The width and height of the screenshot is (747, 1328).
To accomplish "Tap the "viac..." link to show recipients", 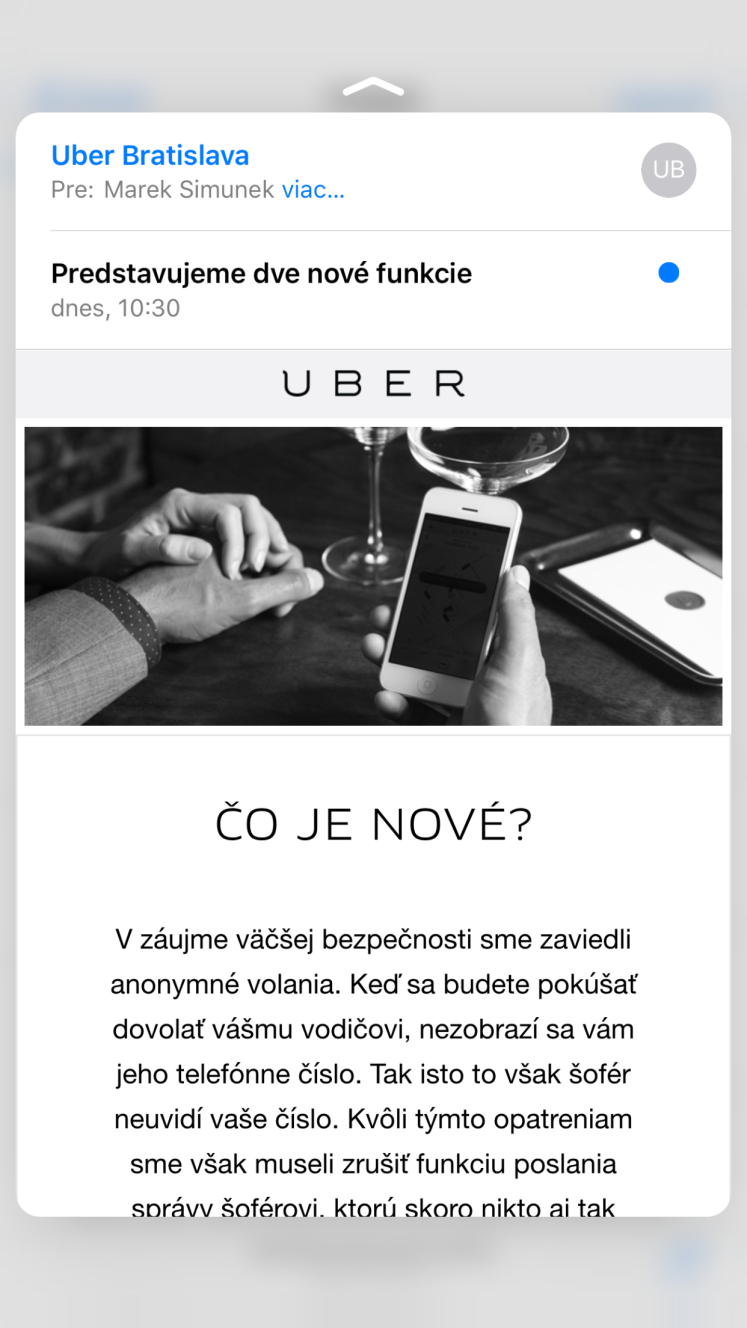I will (x=313, y=190).
